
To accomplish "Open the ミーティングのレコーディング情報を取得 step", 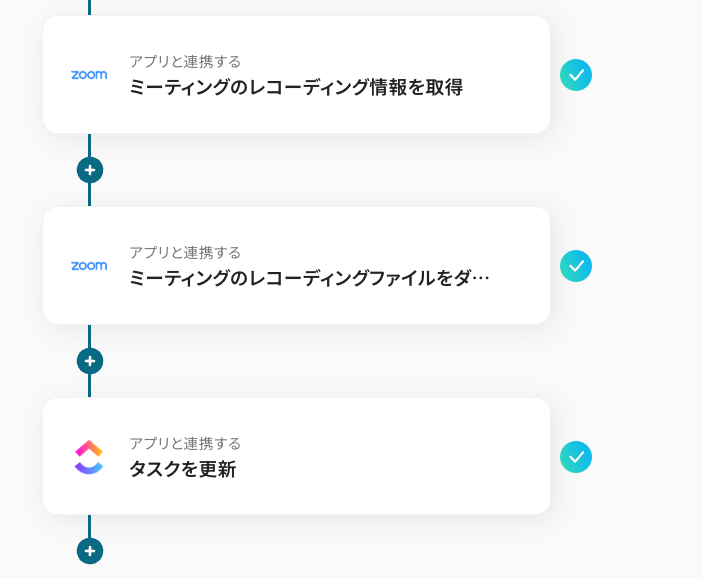I will pyautogui.click(x=296, y=75).
